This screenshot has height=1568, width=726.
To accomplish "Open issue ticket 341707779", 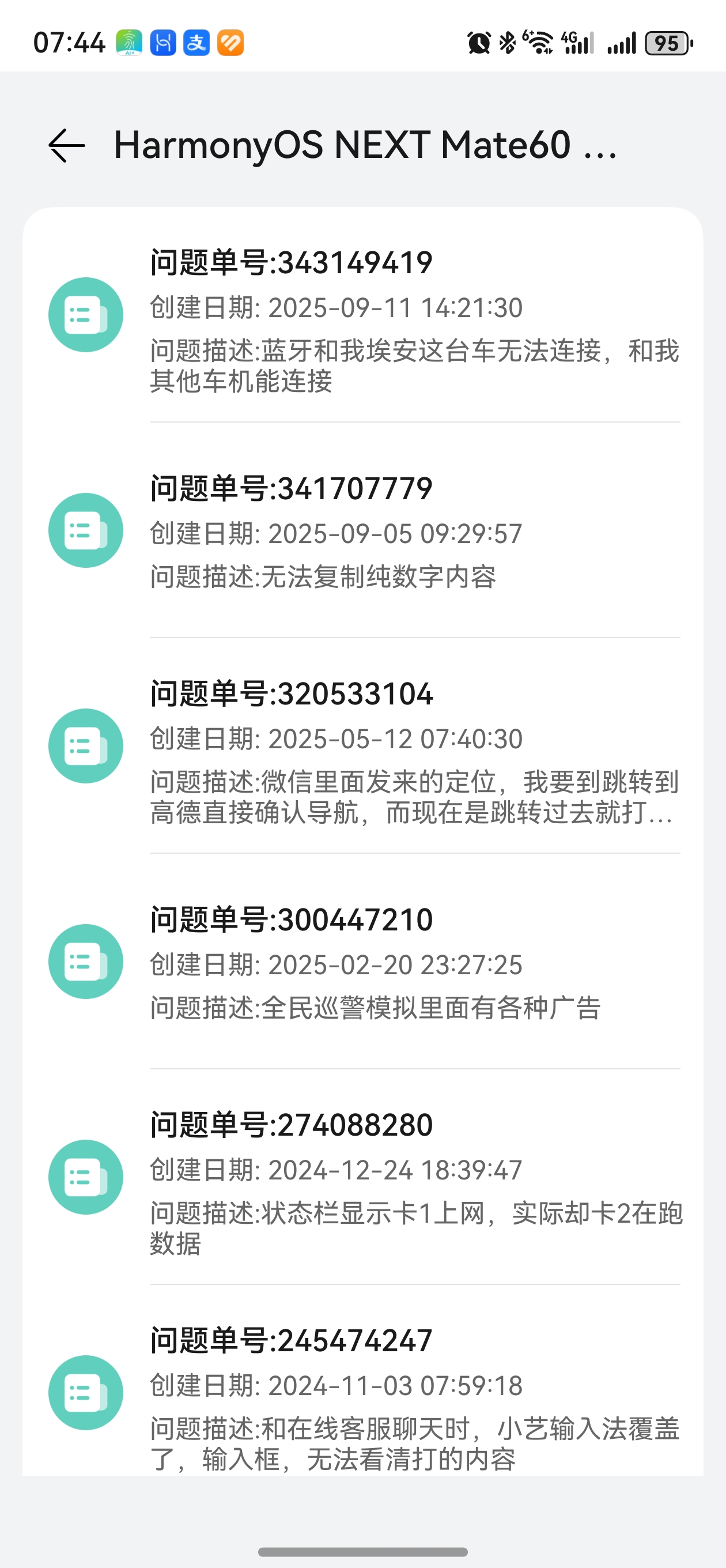I will tap(362, 530).
